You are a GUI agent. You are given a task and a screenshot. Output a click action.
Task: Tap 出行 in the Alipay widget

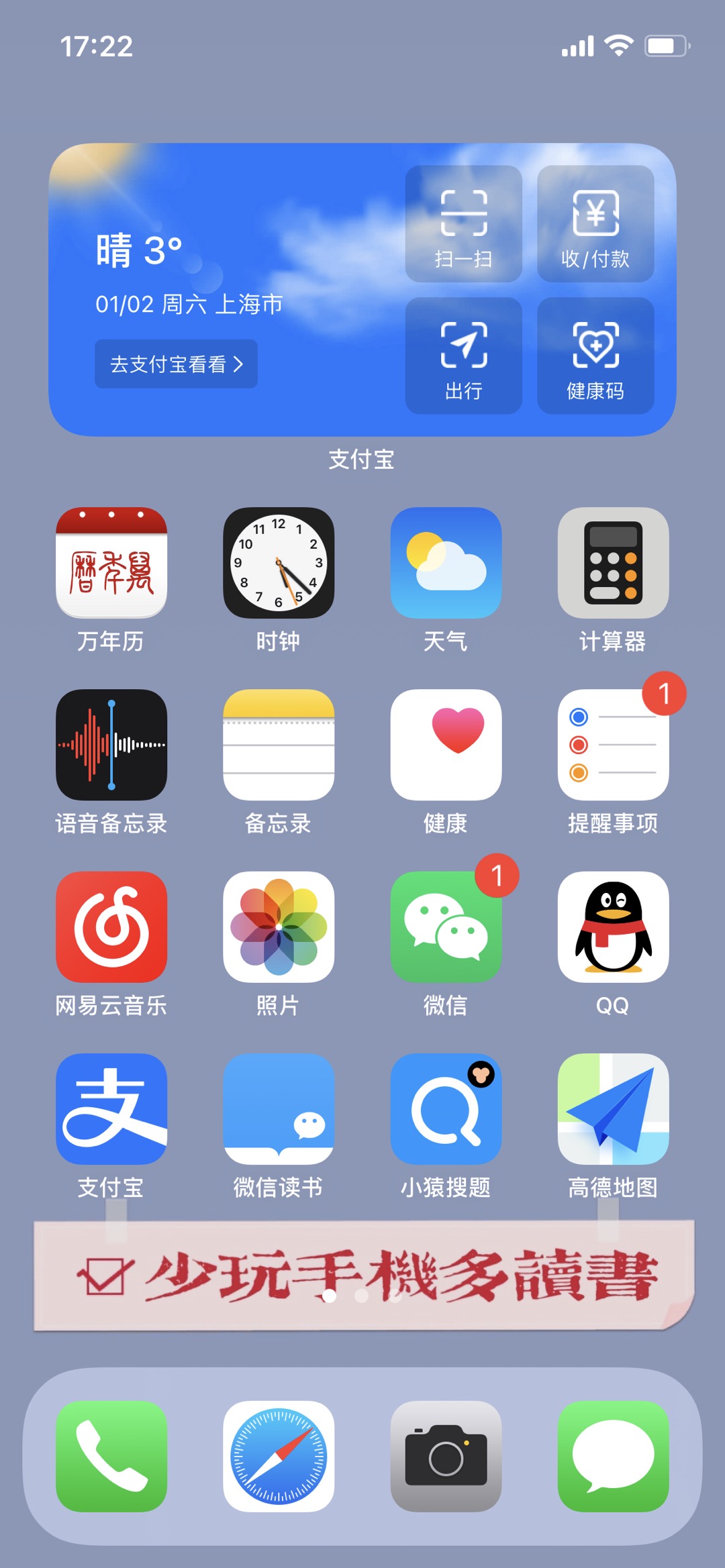click(x=464, y=356)
